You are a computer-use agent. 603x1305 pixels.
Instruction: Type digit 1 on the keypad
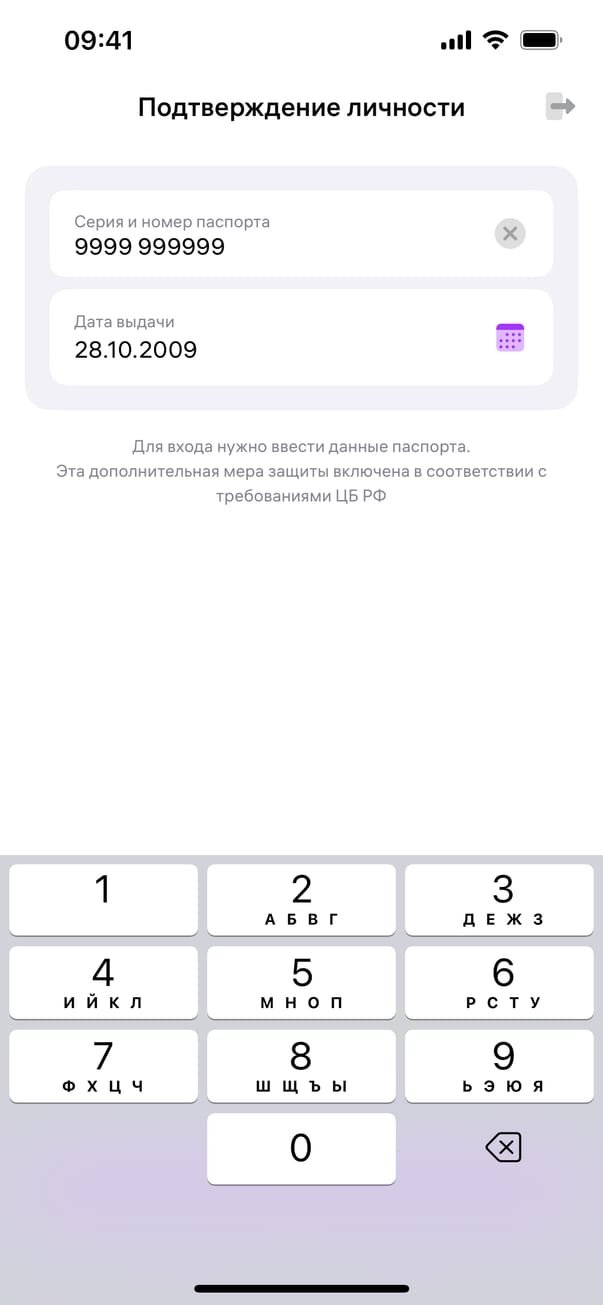(x=103, y=899)
